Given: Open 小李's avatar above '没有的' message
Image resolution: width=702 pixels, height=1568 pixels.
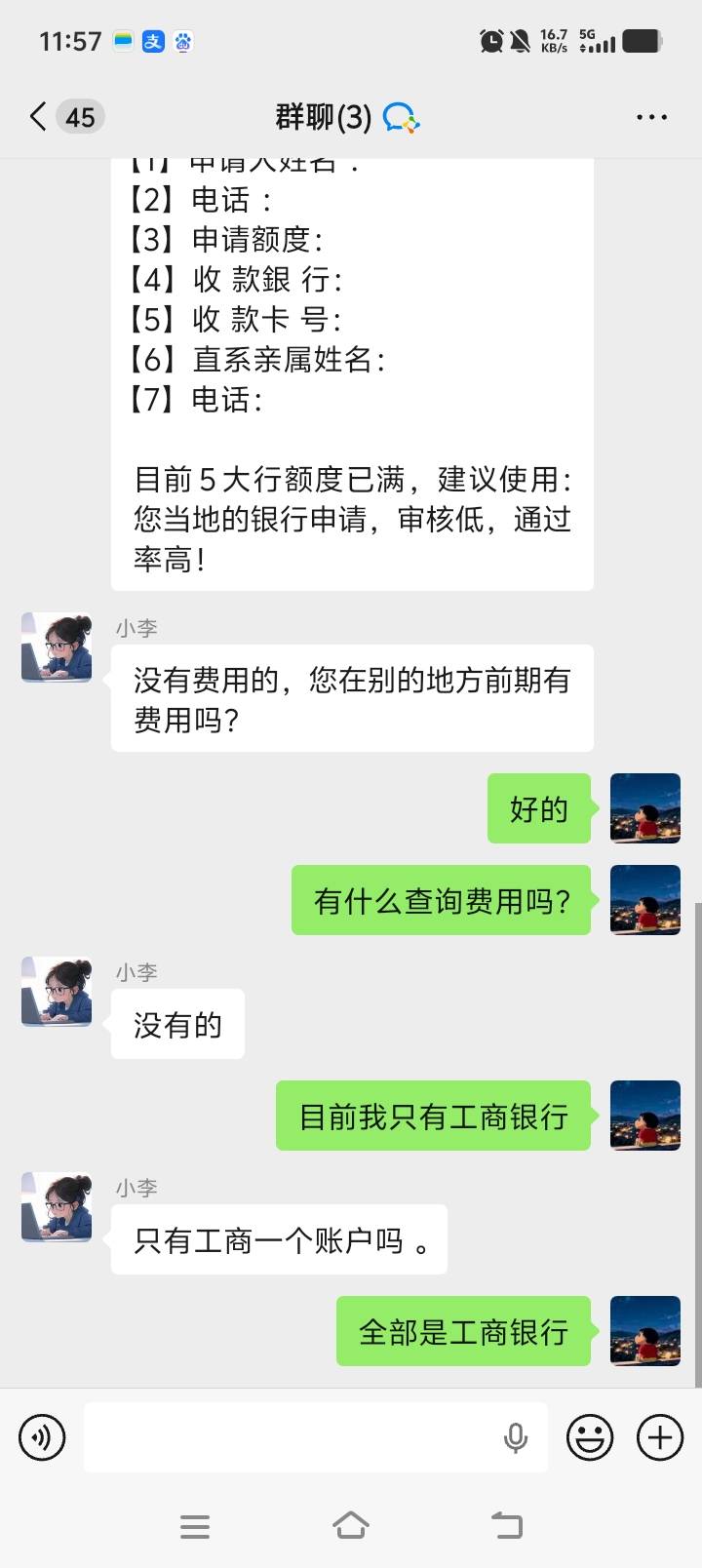Looking at the screenshot, I should click(x=57, y=992).
